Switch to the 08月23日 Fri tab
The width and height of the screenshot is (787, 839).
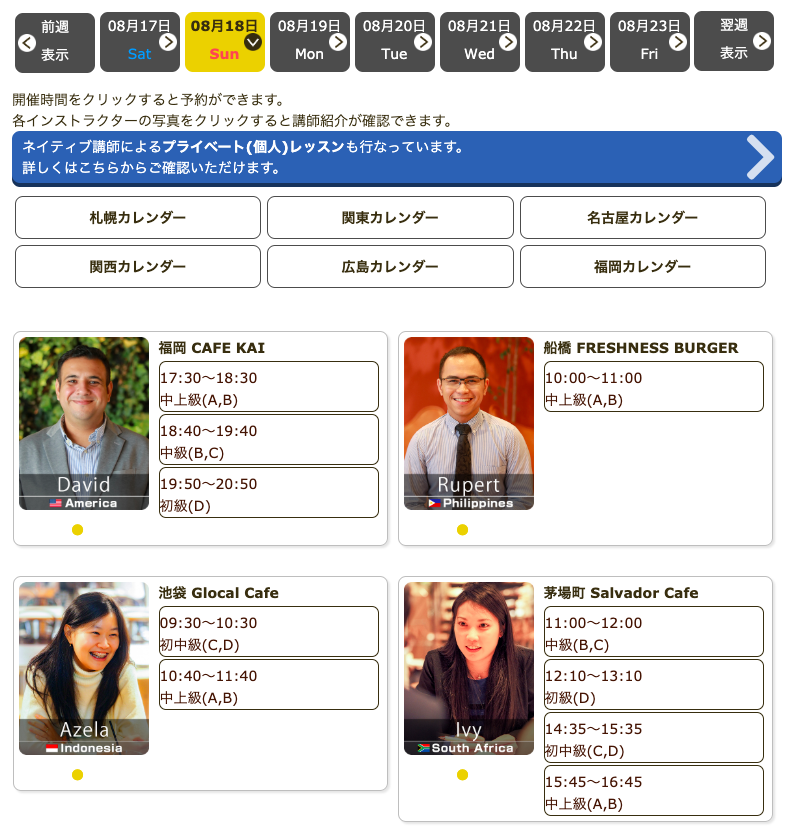650,42
